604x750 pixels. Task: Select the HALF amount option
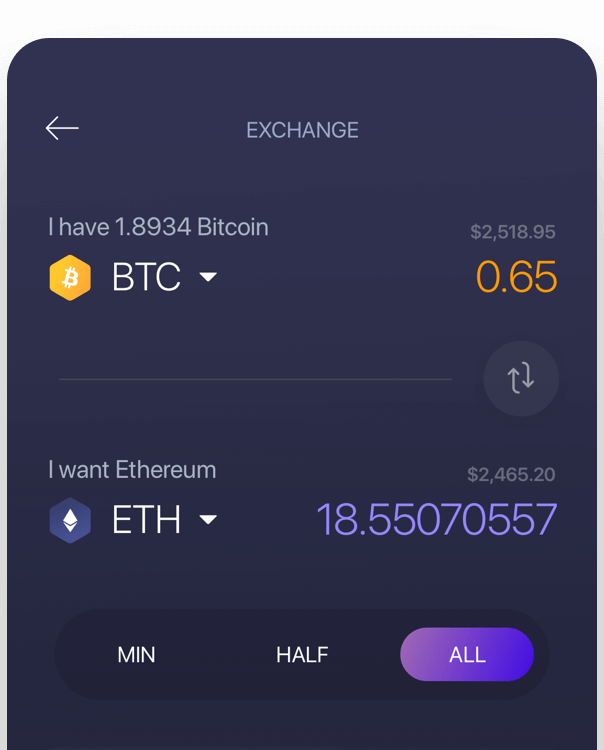tap(302, 655)
